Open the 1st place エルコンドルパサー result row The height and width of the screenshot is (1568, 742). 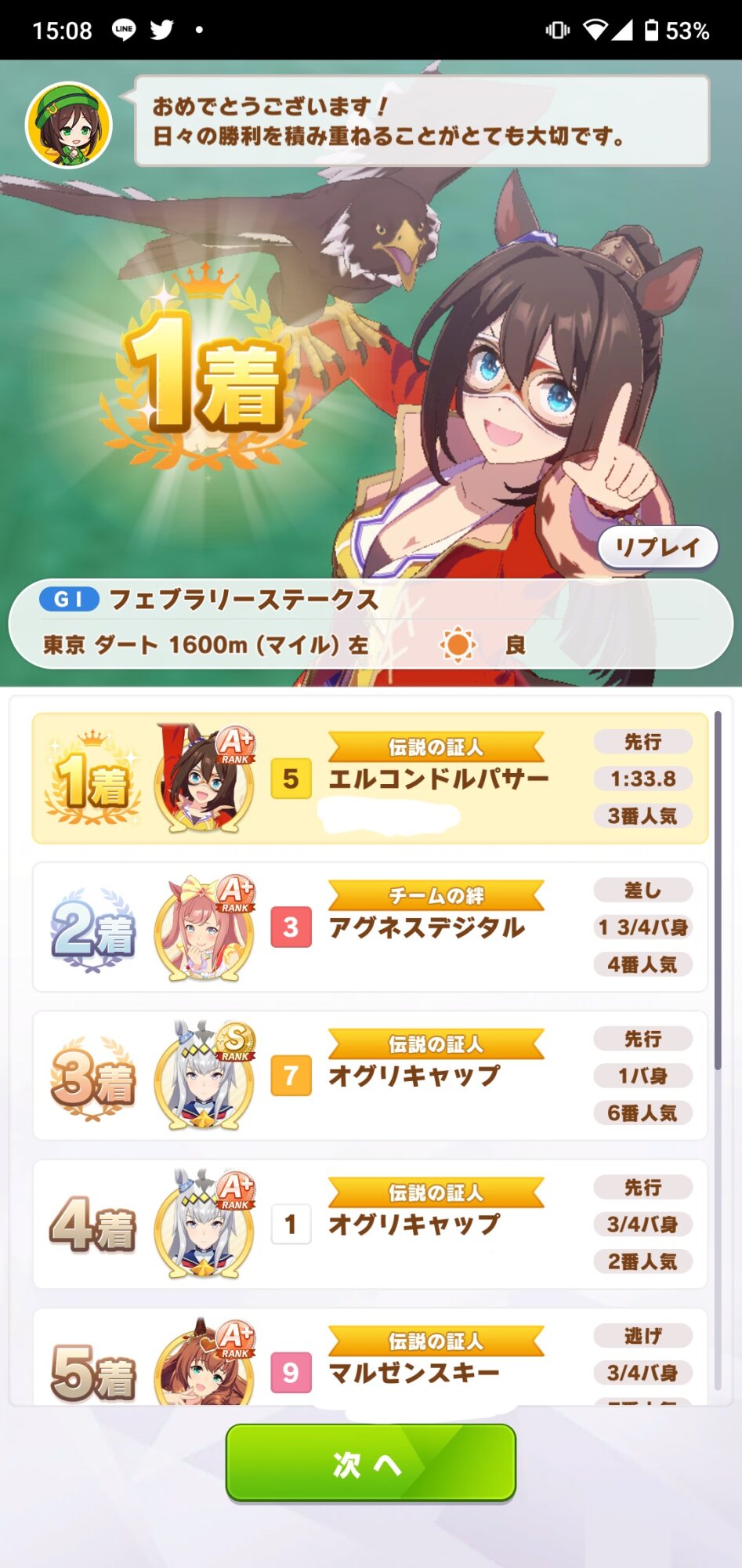370,779
